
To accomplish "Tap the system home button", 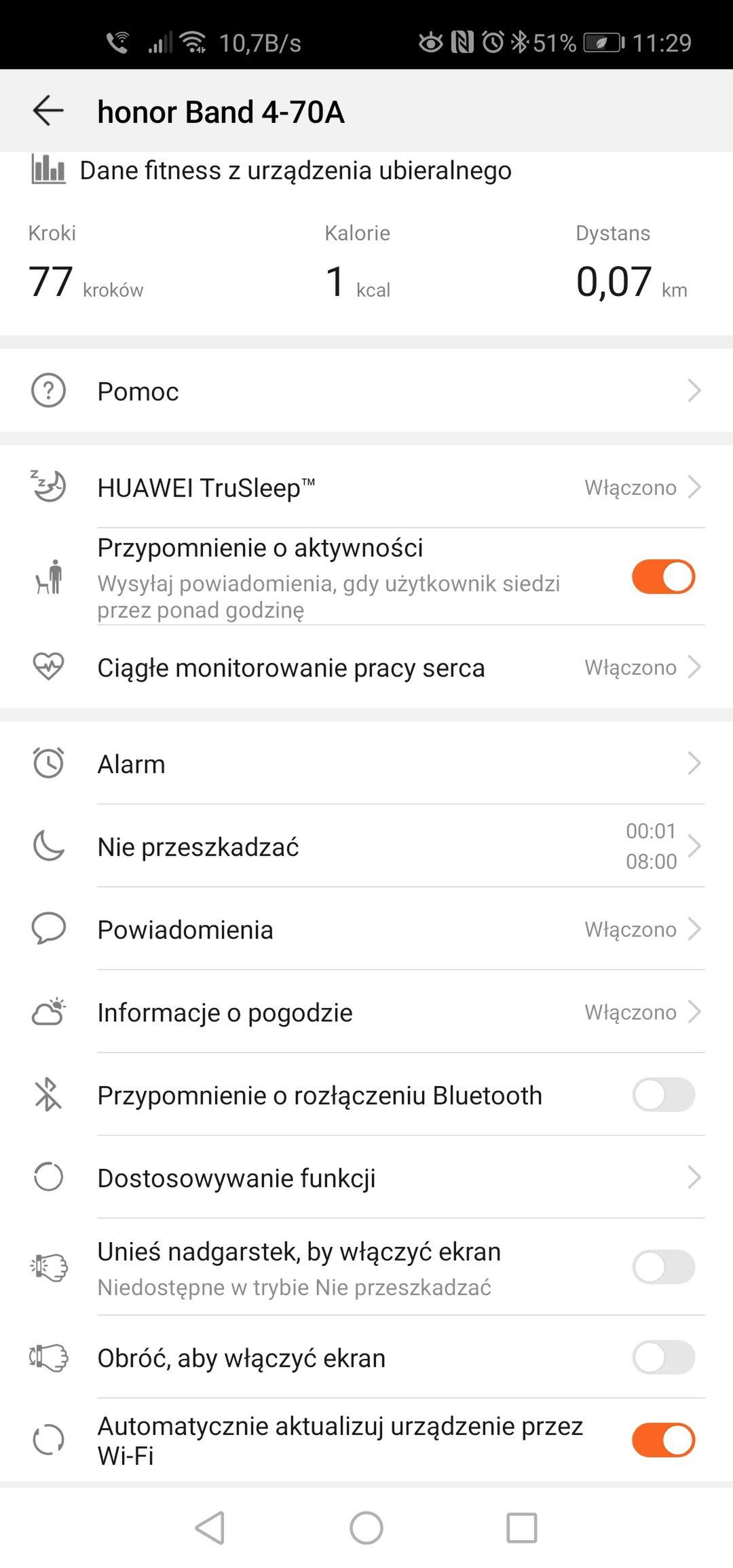I will click(366, 1528).
